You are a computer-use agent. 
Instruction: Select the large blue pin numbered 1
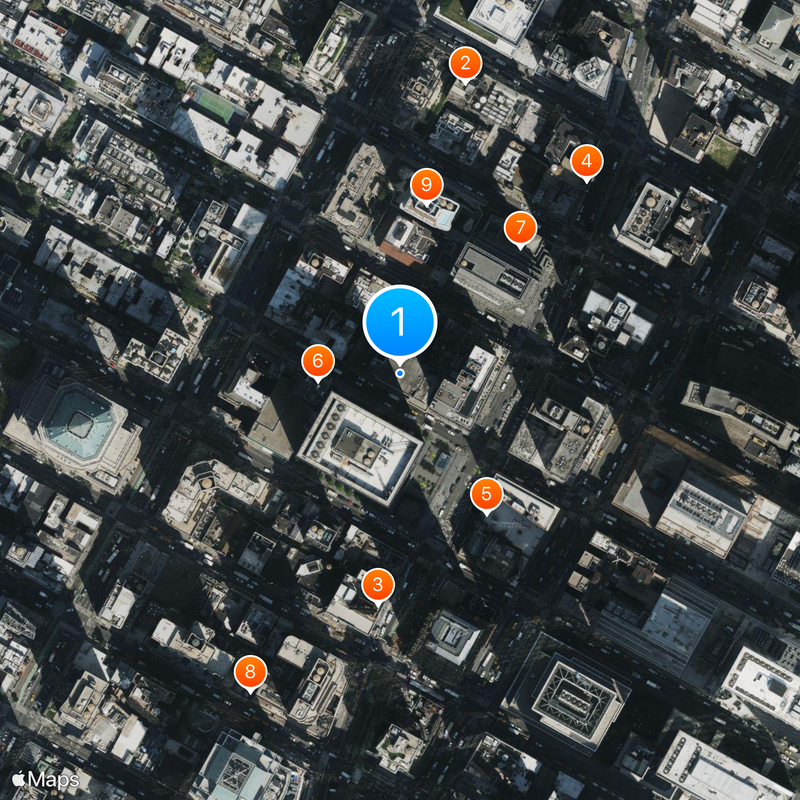pyautogui.click(x=400, y=322)
